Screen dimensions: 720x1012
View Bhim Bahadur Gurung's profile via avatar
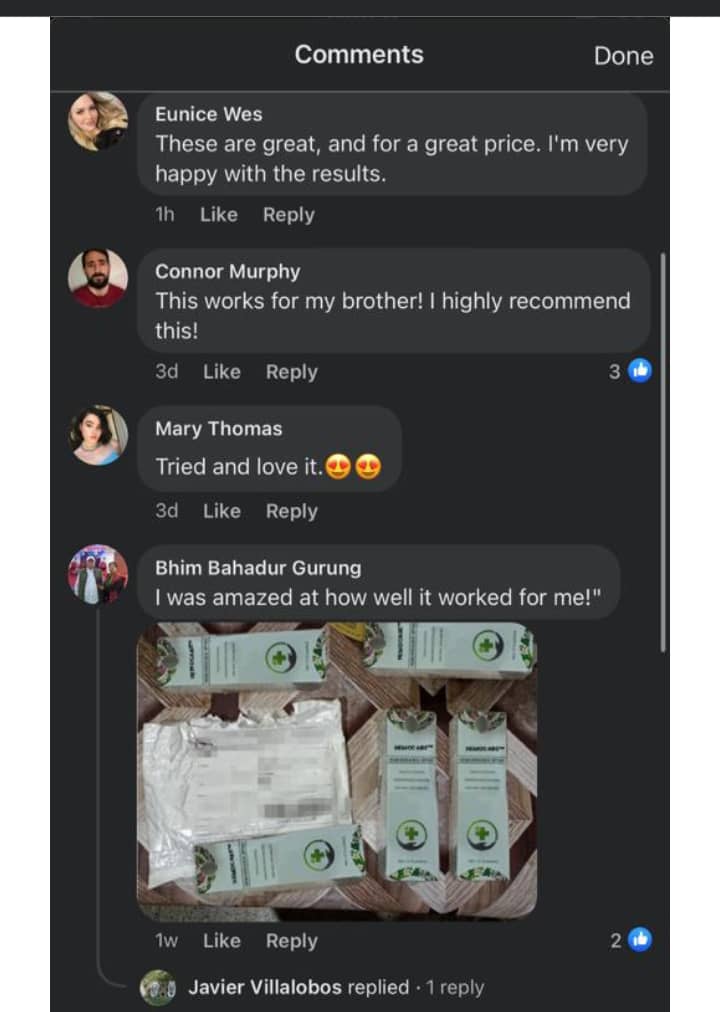click(98, 574)
